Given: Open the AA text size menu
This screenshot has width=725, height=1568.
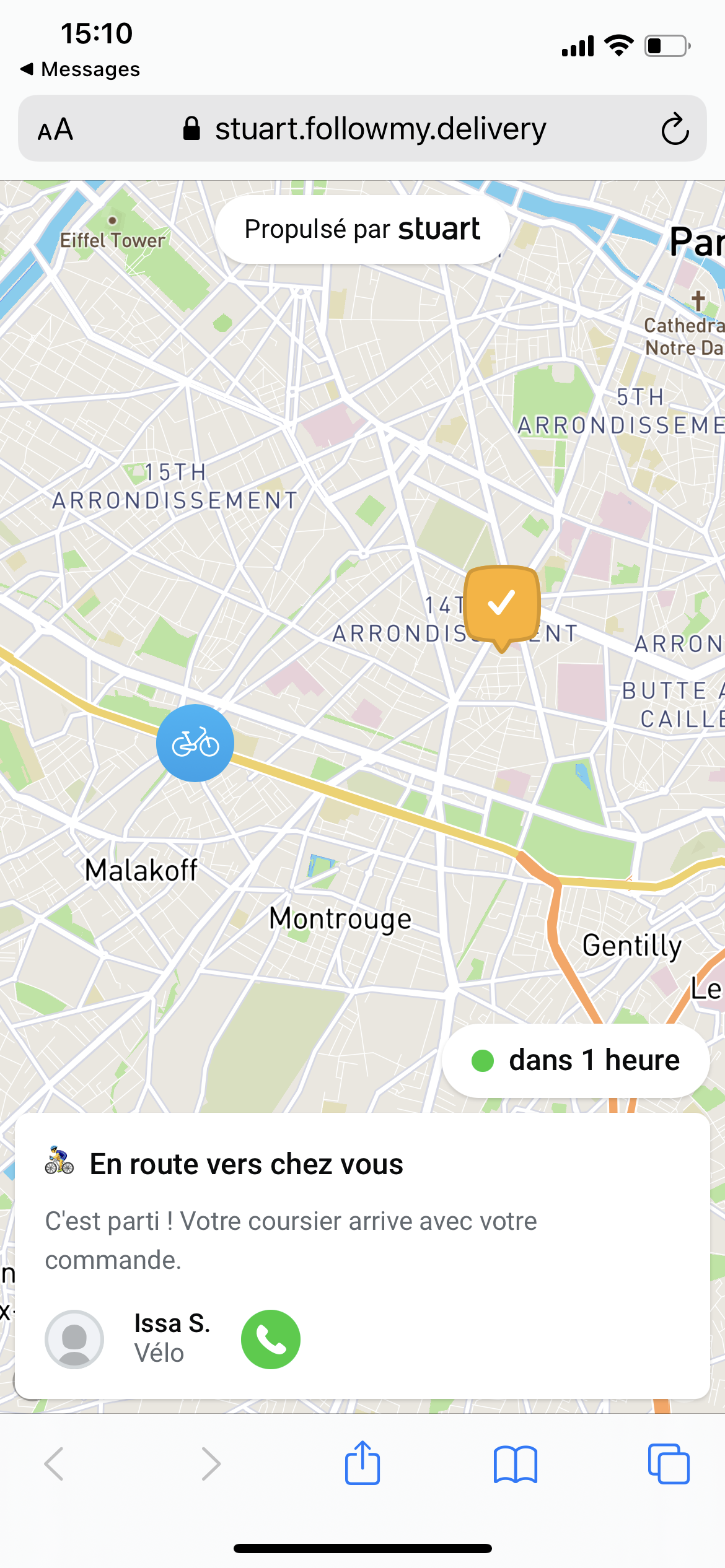Looking at the screenshot, I should pos(56,130).
